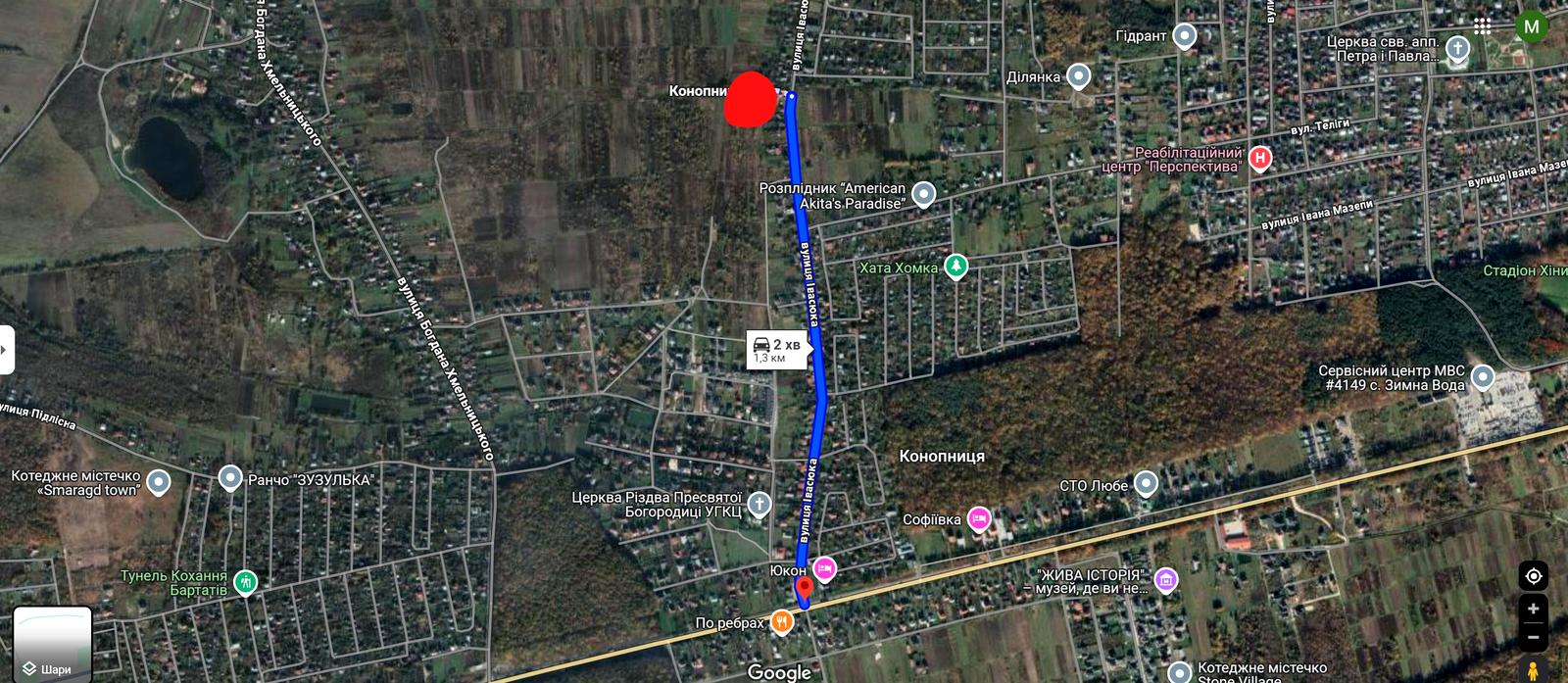
Task: Zoom in on the map
Action: 1533,610
